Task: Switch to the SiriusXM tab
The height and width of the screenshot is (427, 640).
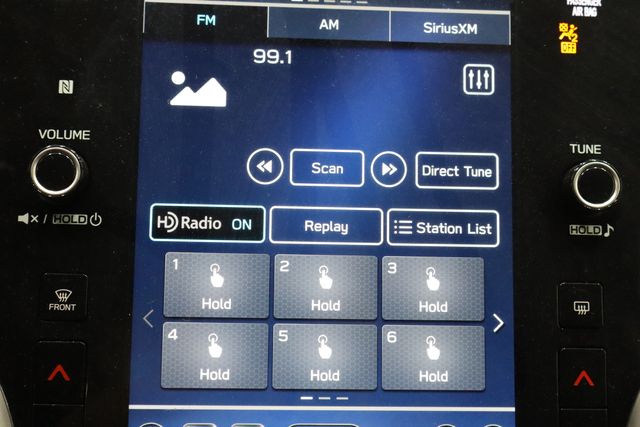Action: (x=449, y=26)
